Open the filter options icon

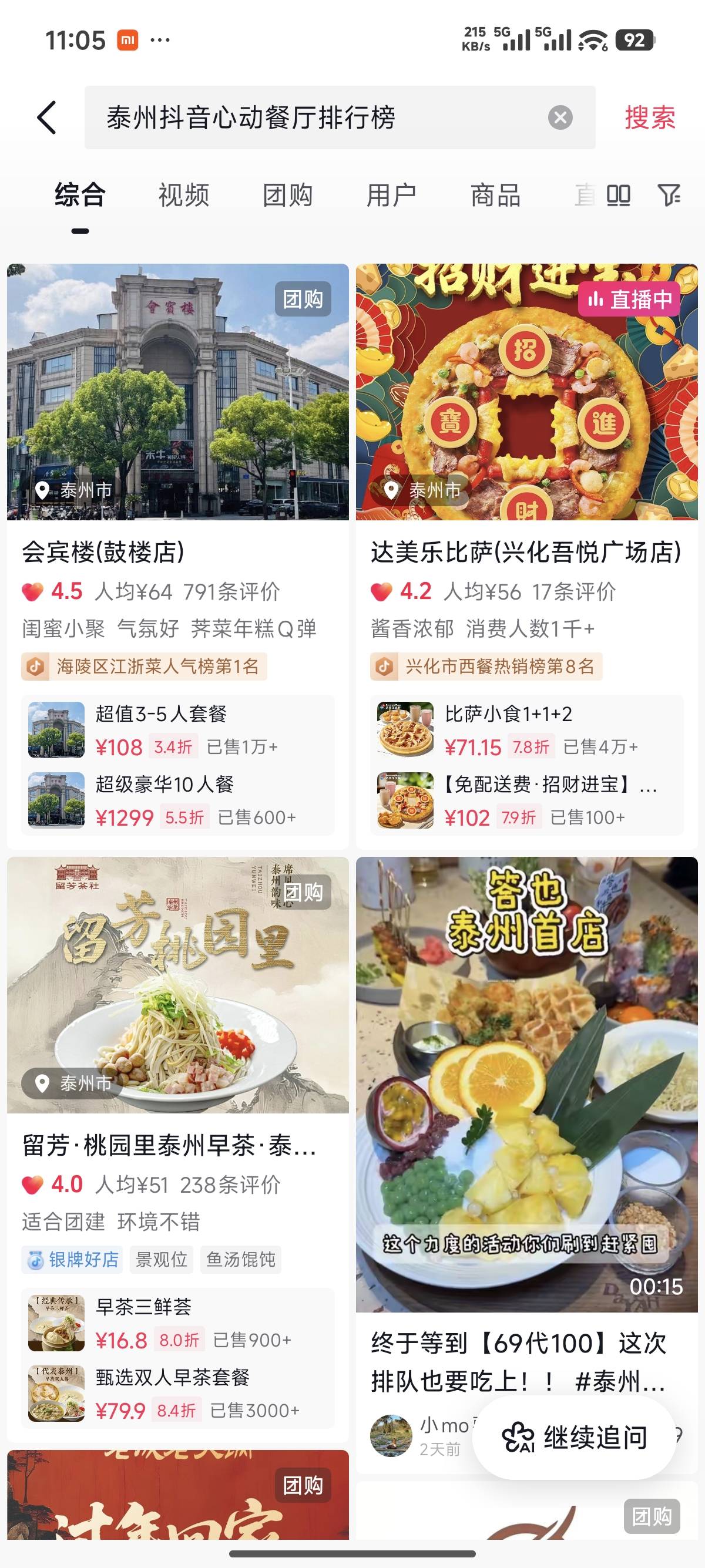pyautogui.click(x=669, y=196)
